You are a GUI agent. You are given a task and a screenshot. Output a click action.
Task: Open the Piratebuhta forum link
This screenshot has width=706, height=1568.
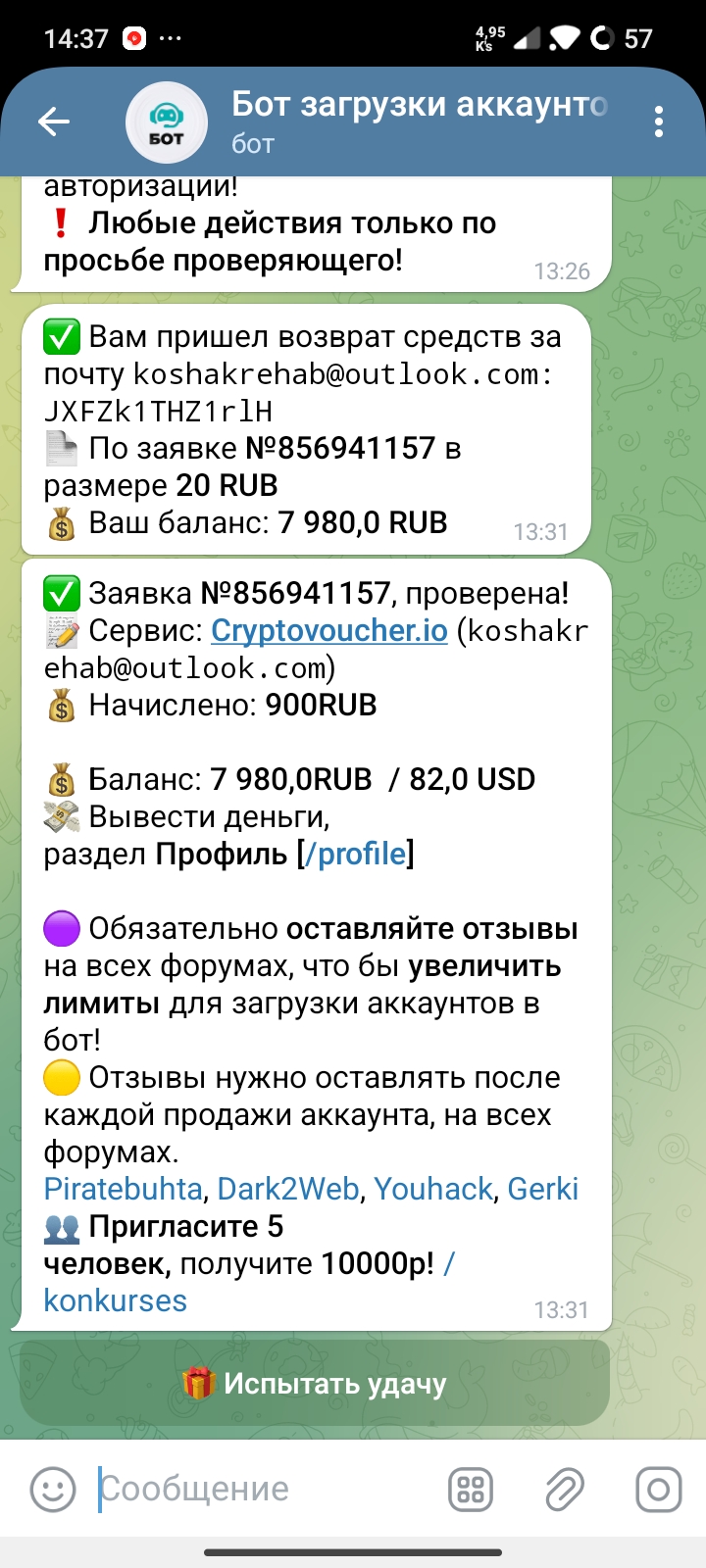pyautogui.click(x=123, y=1189)
